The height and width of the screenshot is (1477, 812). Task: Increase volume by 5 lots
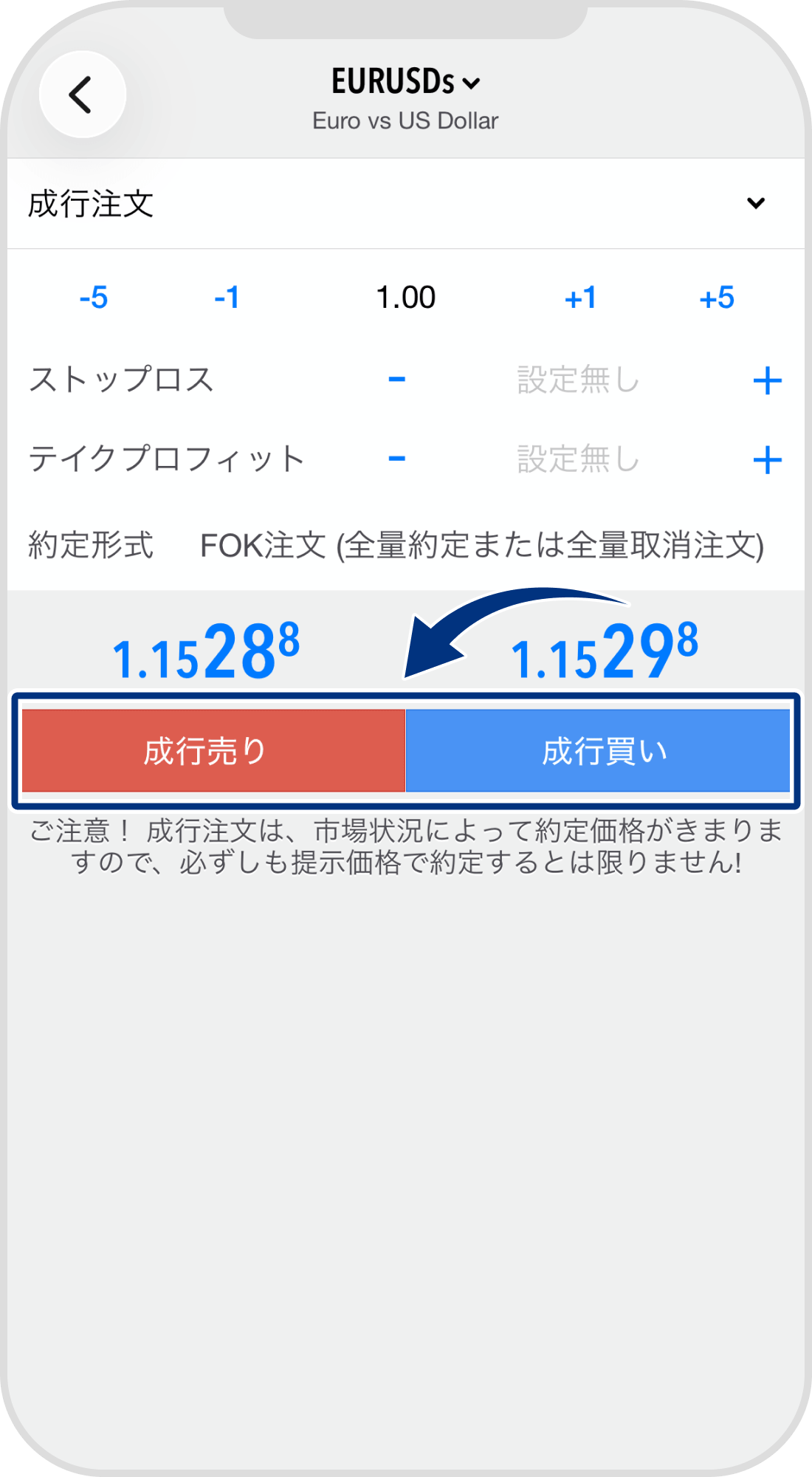coord(718,297)
